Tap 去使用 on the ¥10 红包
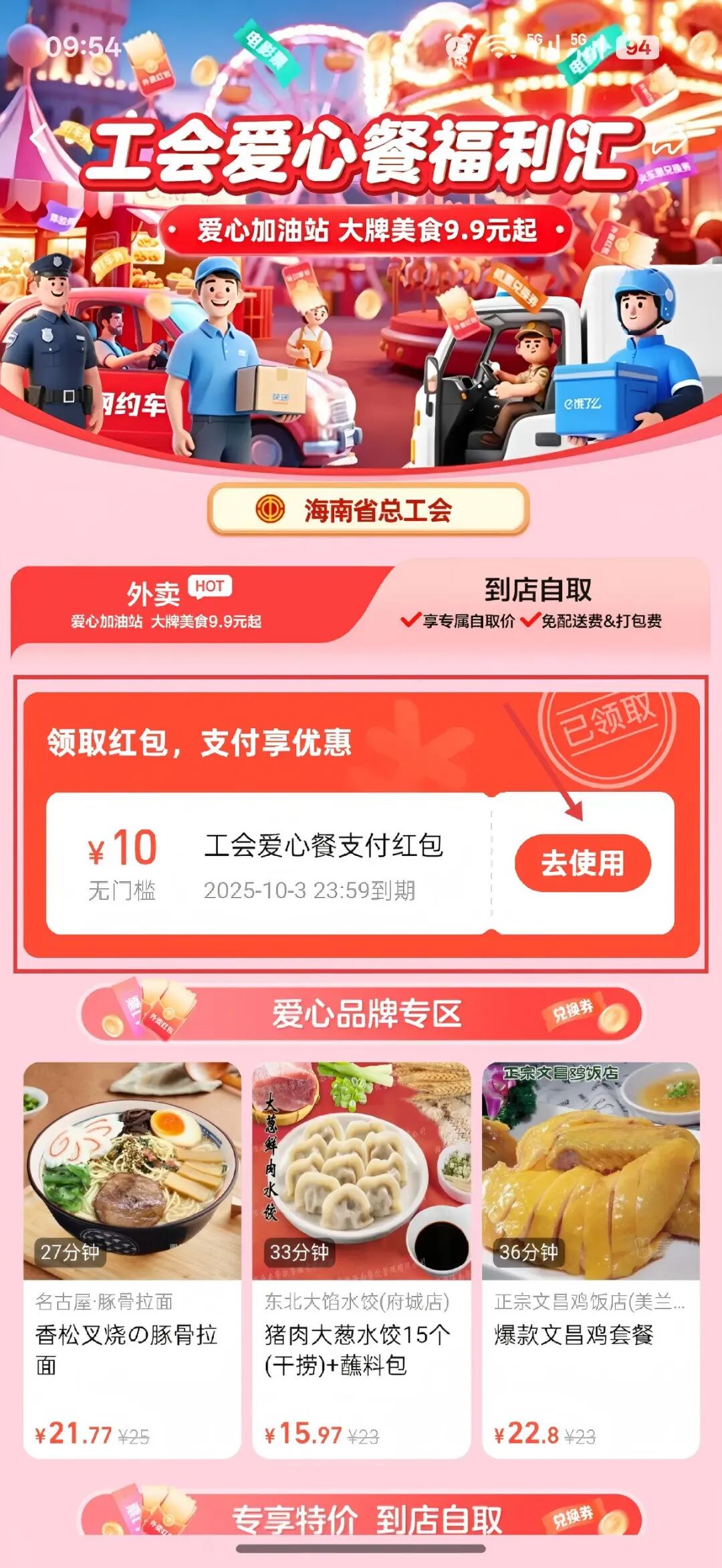 click(x=582, y=863)
